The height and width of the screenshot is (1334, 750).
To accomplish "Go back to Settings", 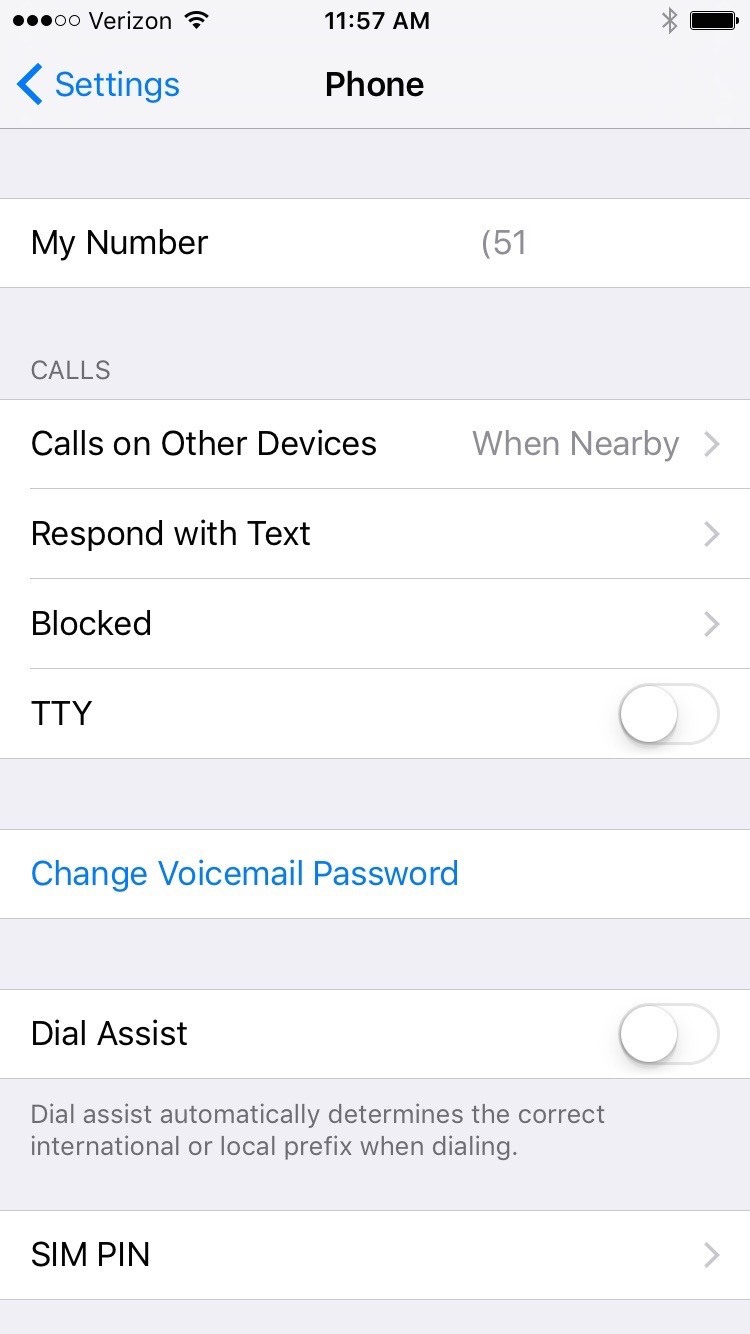I will click(98, 85).
